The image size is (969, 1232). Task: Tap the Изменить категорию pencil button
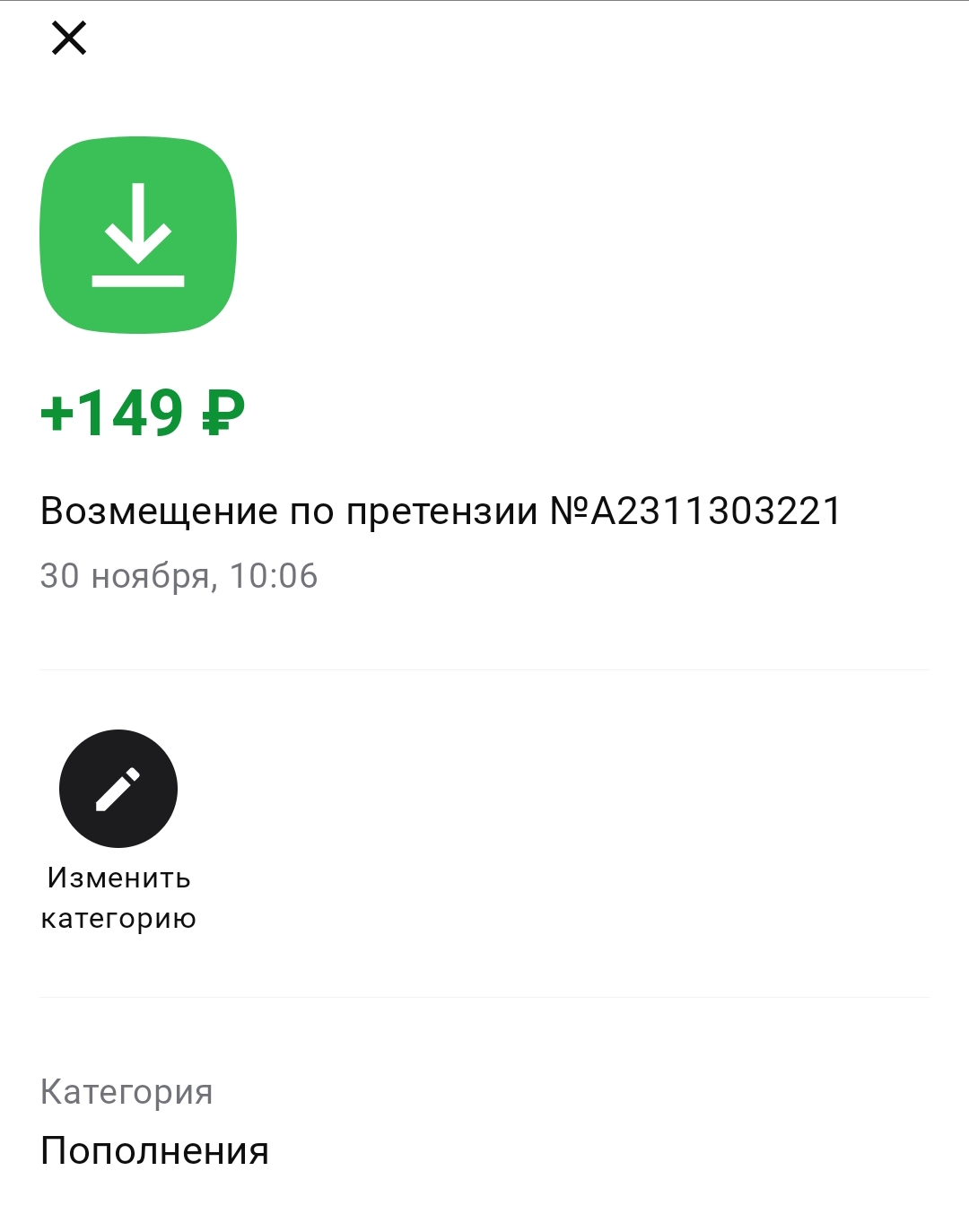point(118,789)
